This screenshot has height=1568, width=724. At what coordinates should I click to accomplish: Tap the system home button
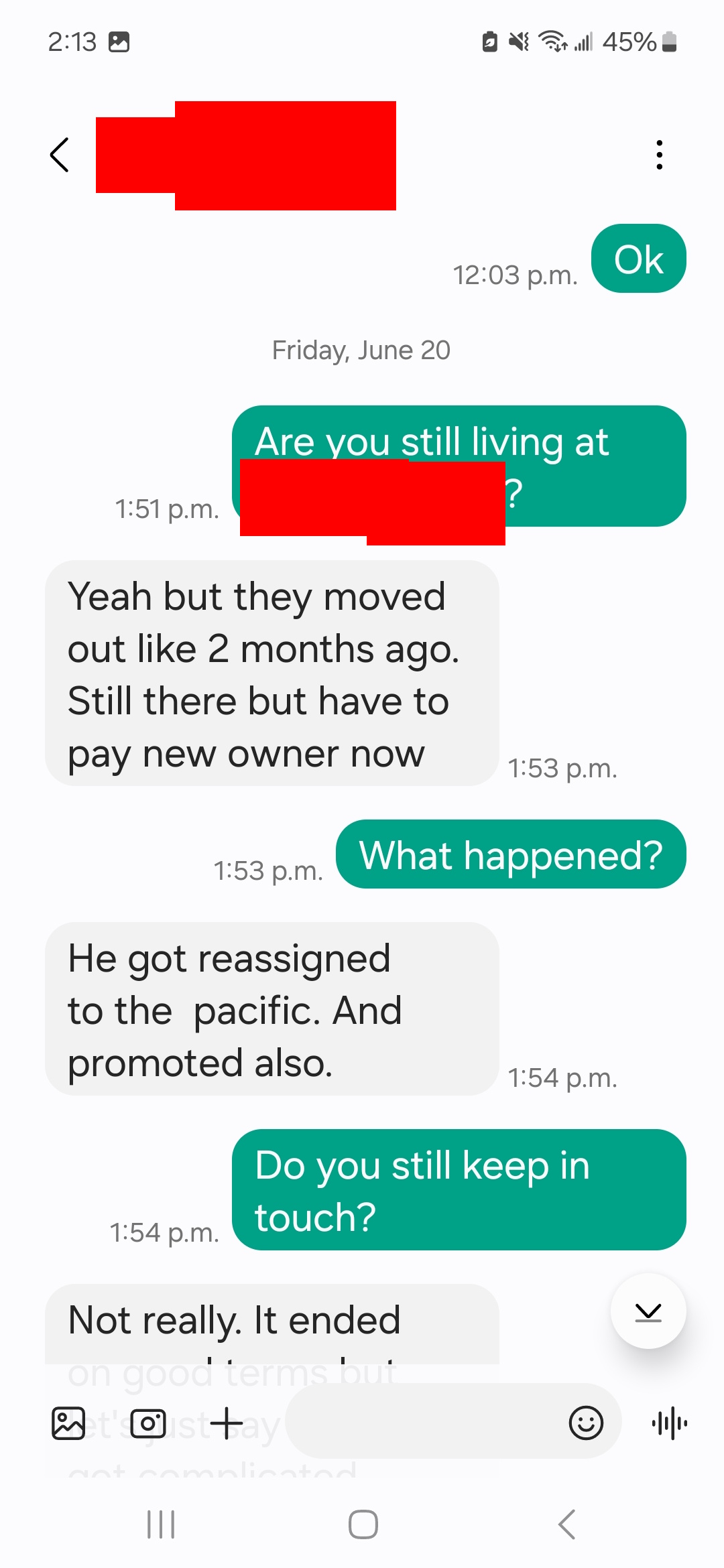(363, 1524)
